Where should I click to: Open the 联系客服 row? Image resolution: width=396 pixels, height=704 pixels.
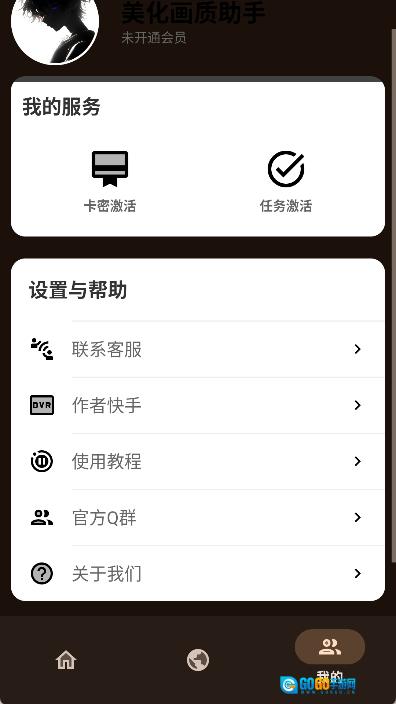click(x=198, y=349)
